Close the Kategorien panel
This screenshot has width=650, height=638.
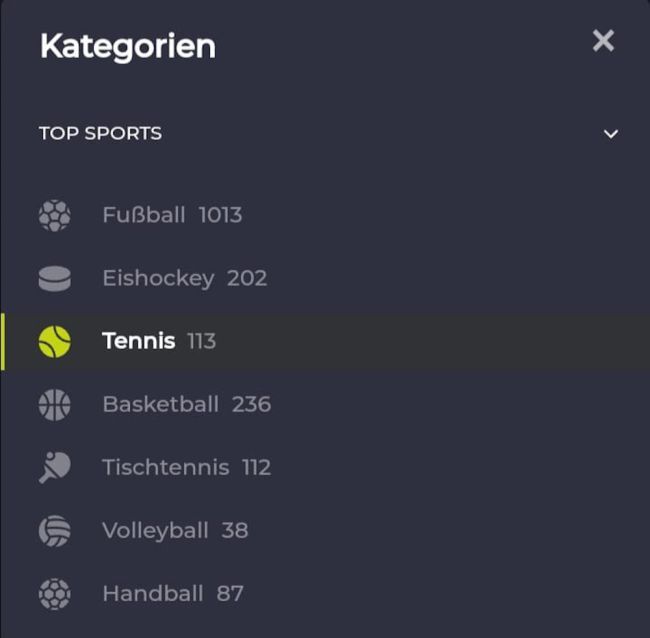pyautogui.click(x=603, y=41)
